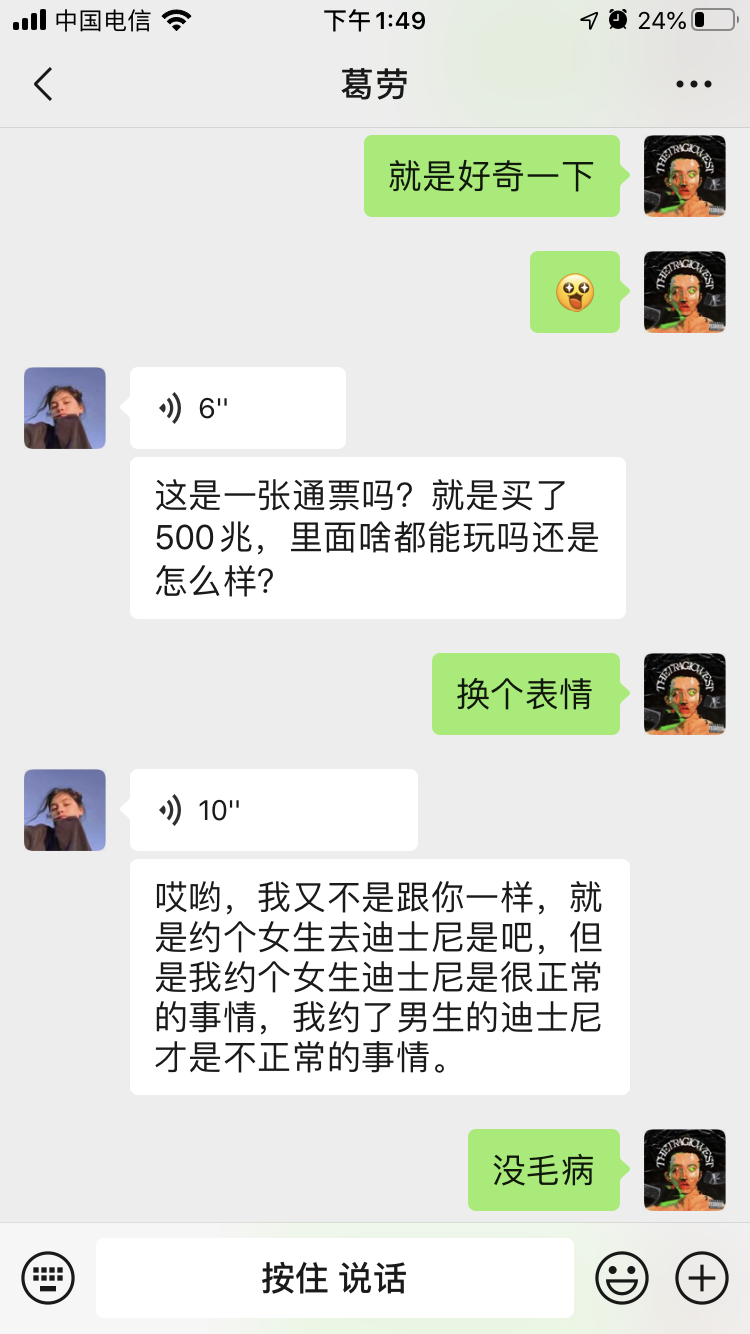This screenshot has width=750, height=1334.
Task: Tap the 换个表情 green message bubble
Action: 525,694
